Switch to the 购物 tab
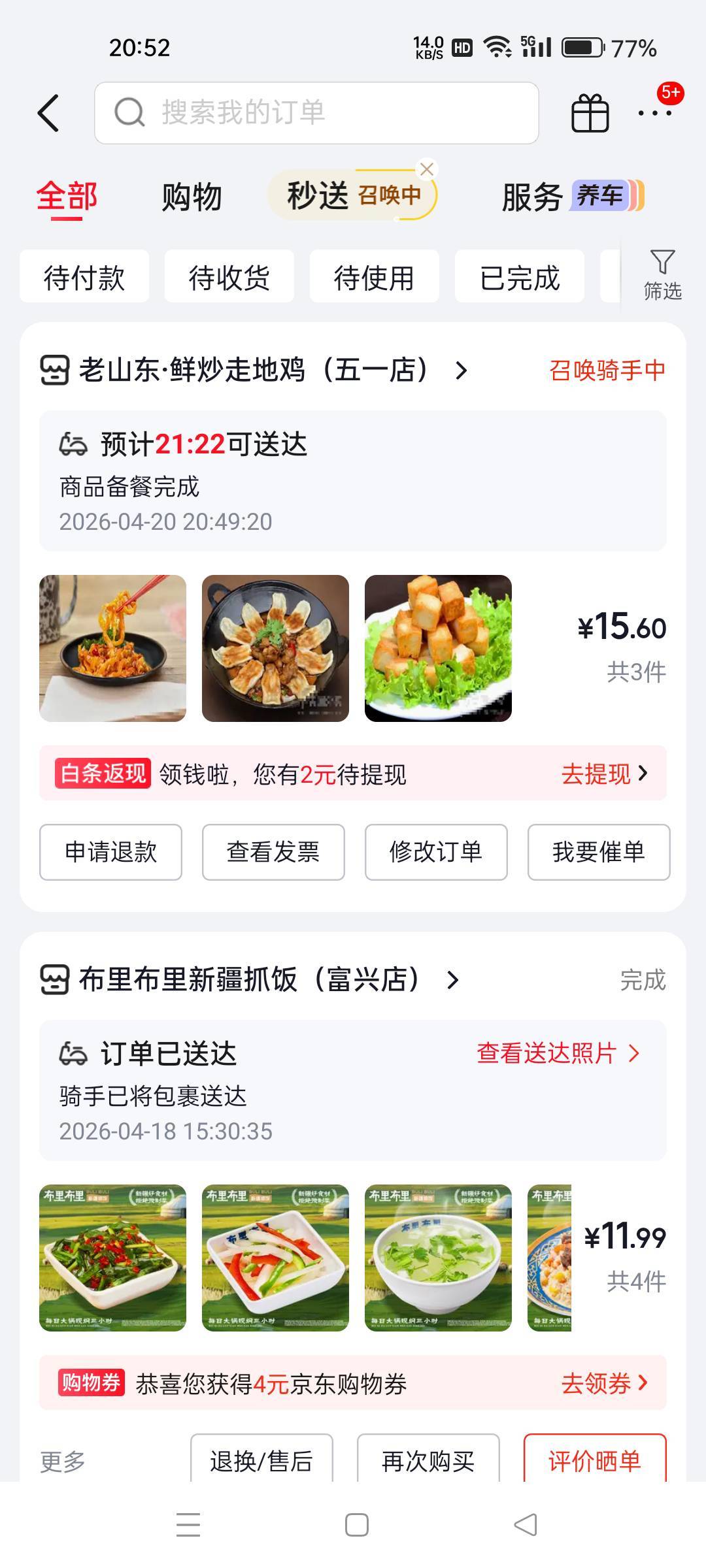This screenshot has height=1568, width=706. 192,197
